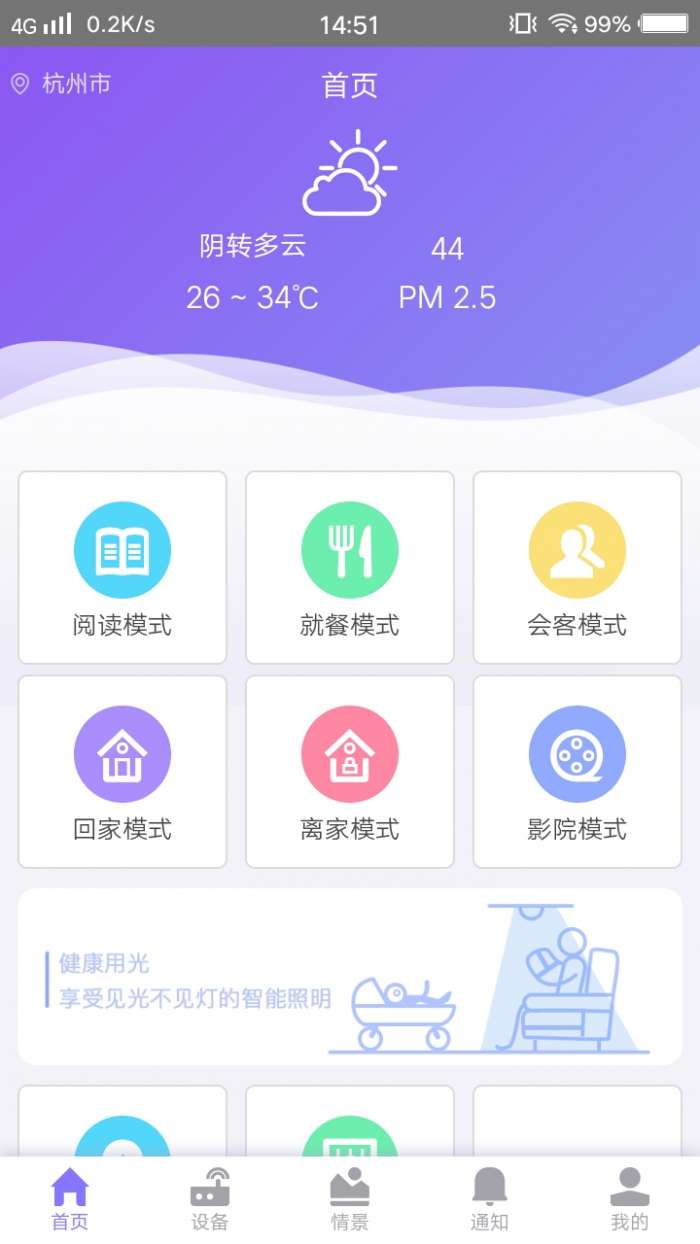Image resolution: width=700 pixels, height=1244 pixels.
Task: Tap the 首页 home tab
Action: [x=70, y=1199]
